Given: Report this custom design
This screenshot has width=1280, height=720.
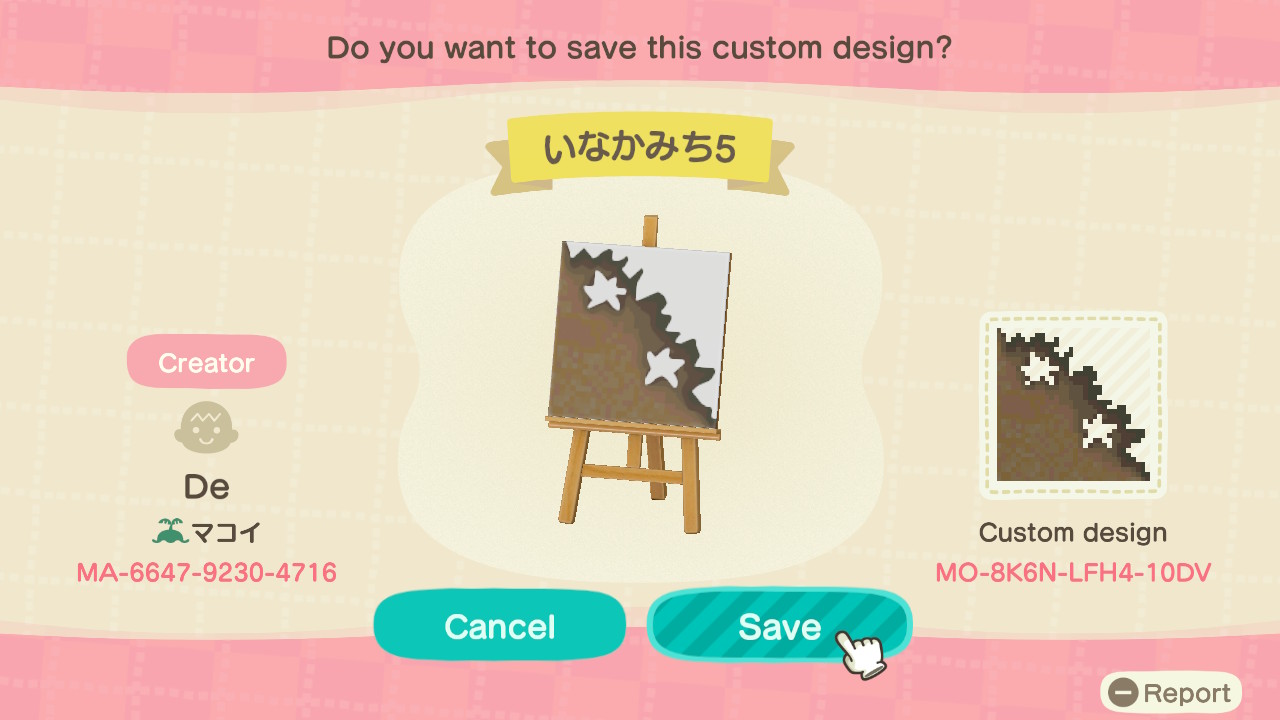Looking at the screenshot, I should pos(1171,693).
